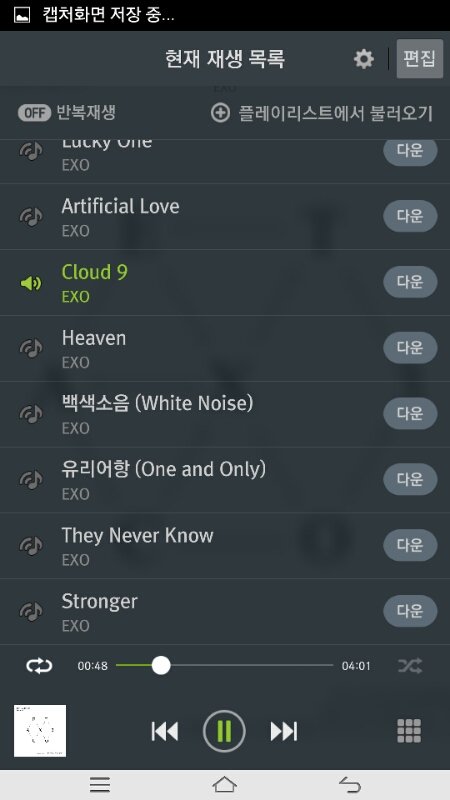Go to the previous track

pyautogui.click(x=165, y=732)
